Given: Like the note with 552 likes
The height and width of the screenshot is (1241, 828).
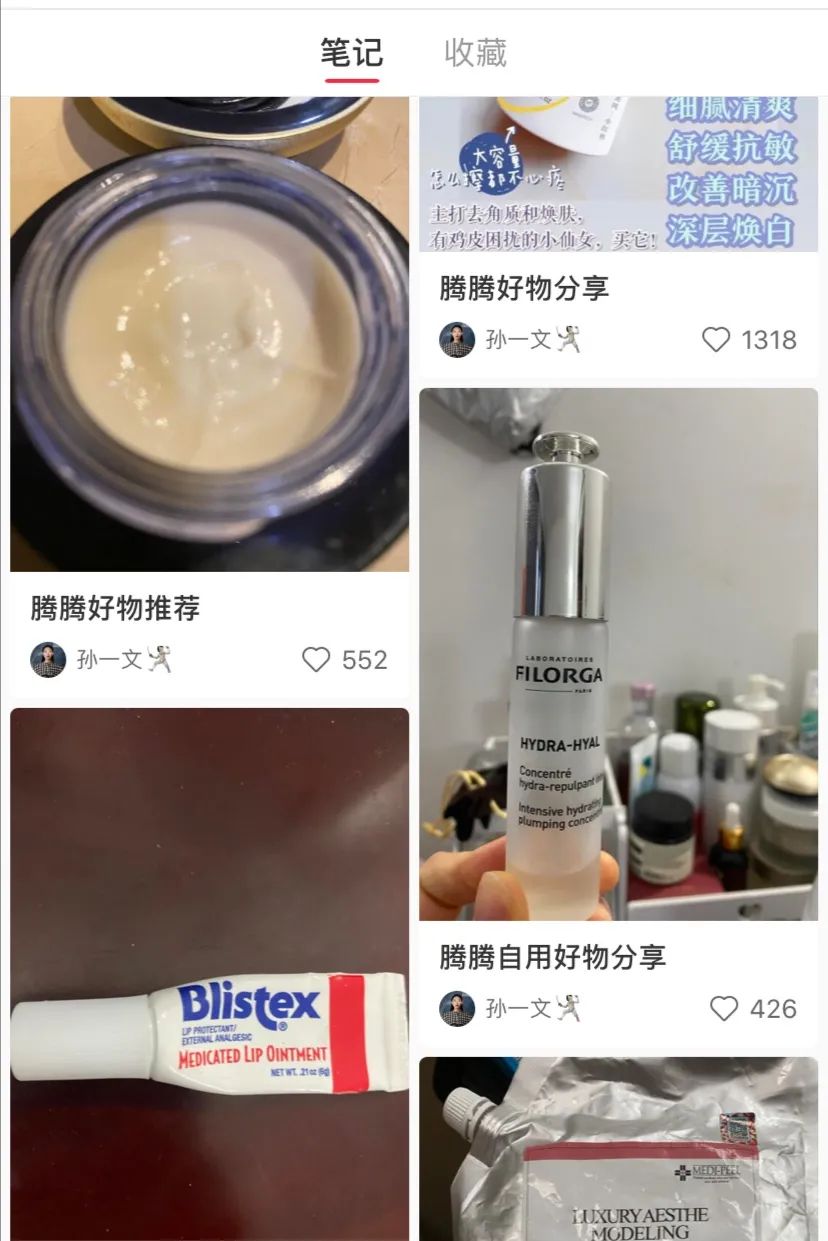Looking at the screenshot, I should (x=316, y=660).
